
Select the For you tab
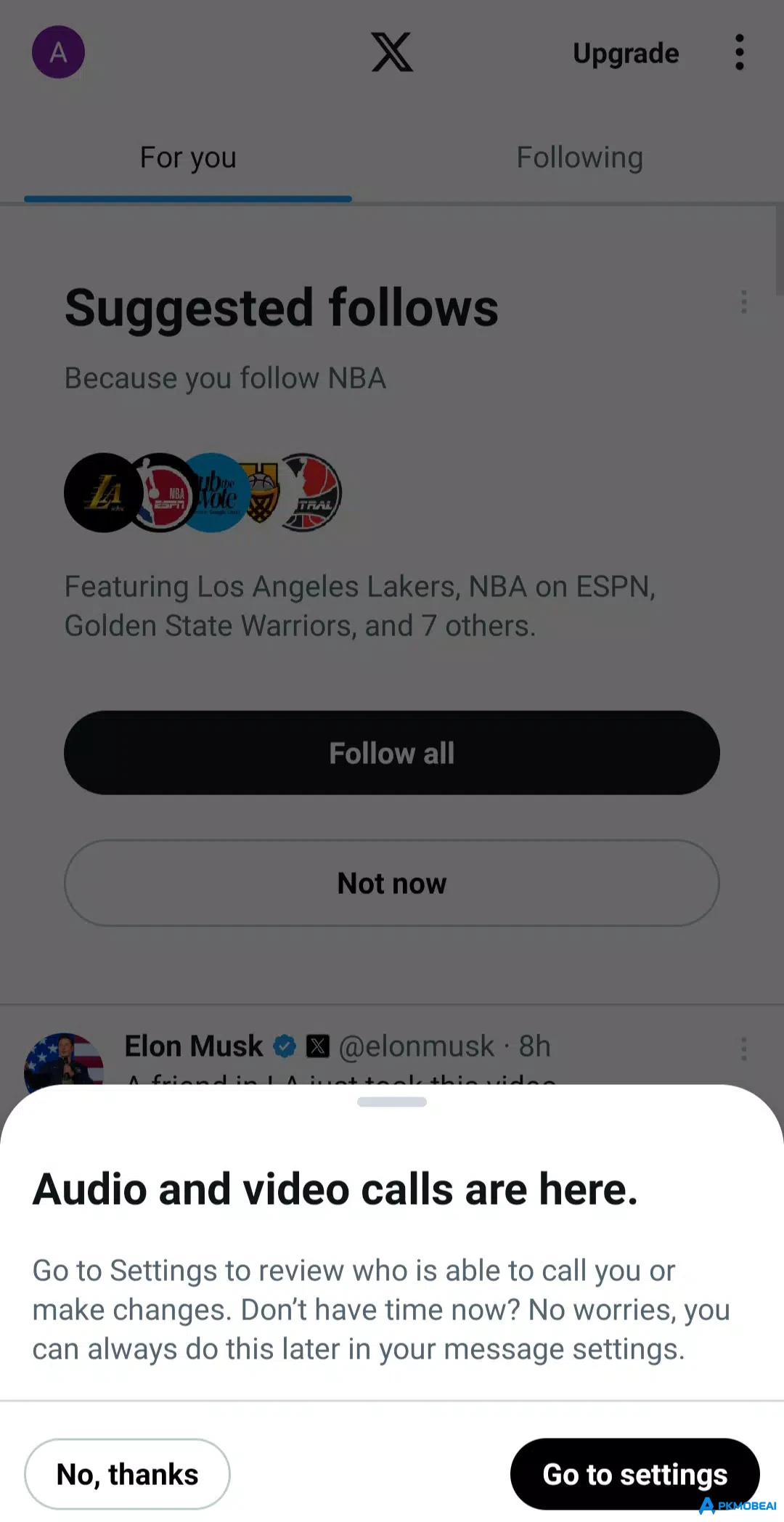[x=188, y=158]
